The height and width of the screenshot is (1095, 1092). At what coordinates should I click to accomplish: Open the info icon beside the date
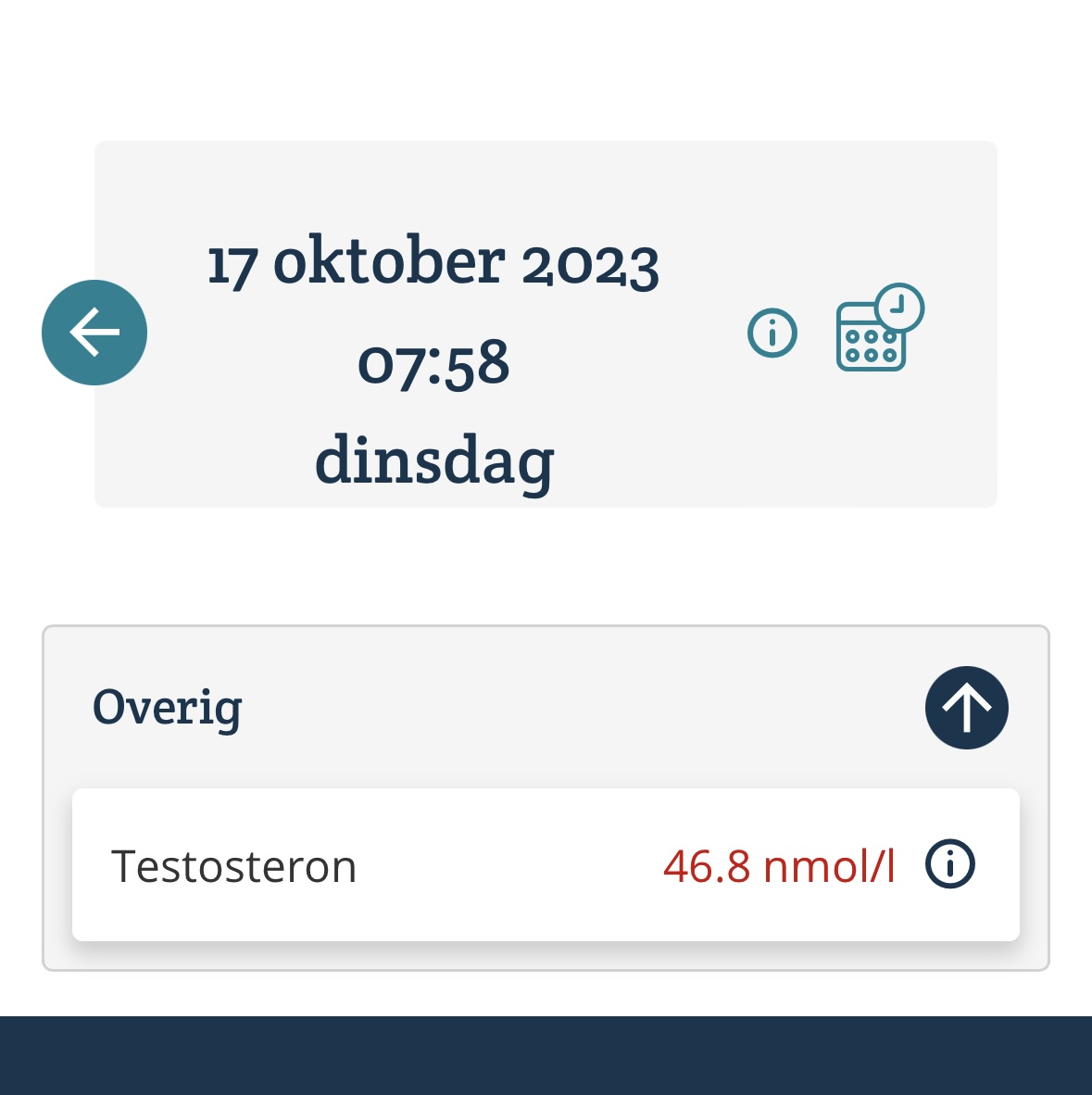pyautogui.click(x=772, y=333)
